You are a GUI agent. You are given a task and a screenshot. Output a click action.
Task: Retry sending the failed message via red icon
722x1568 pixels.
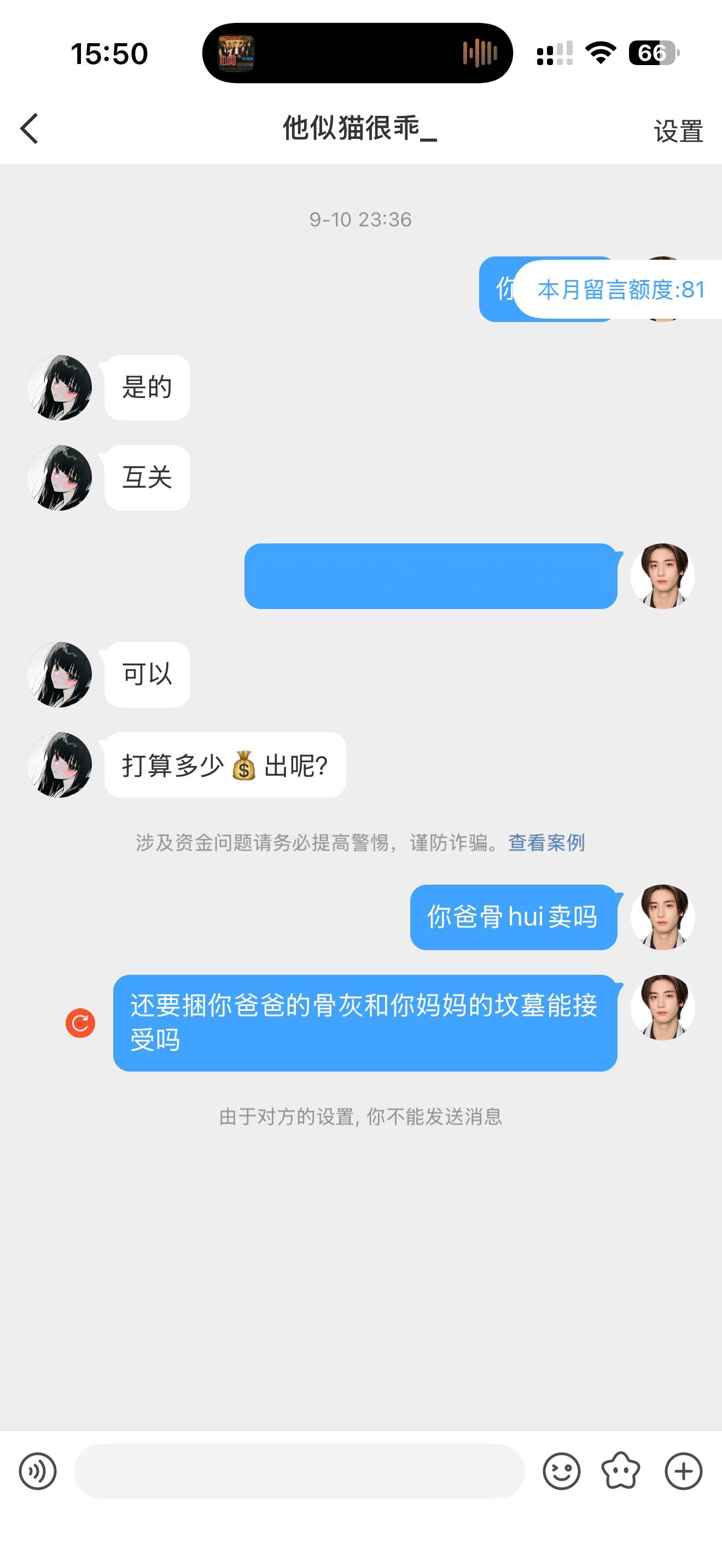coord(80,1022)
